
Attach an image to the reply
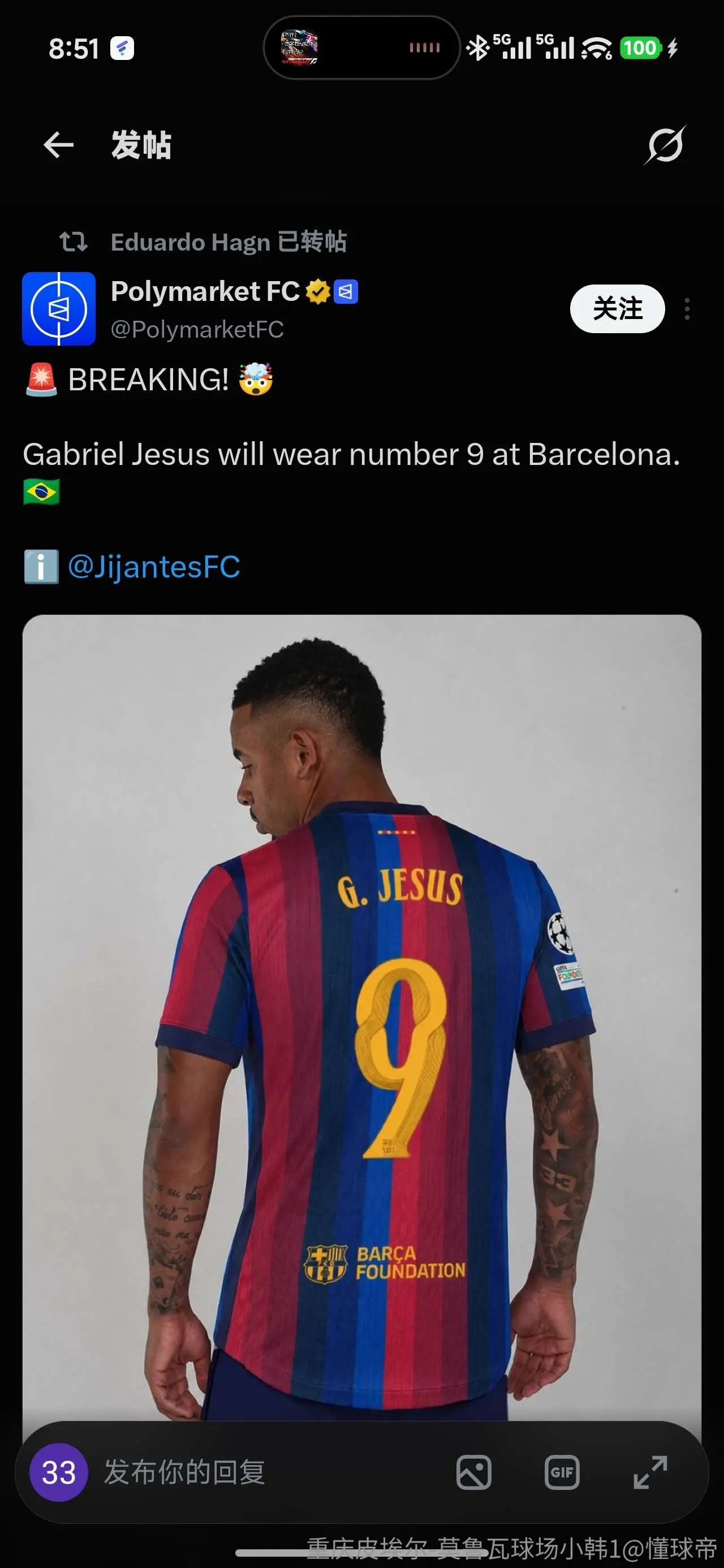point(474,1472)
